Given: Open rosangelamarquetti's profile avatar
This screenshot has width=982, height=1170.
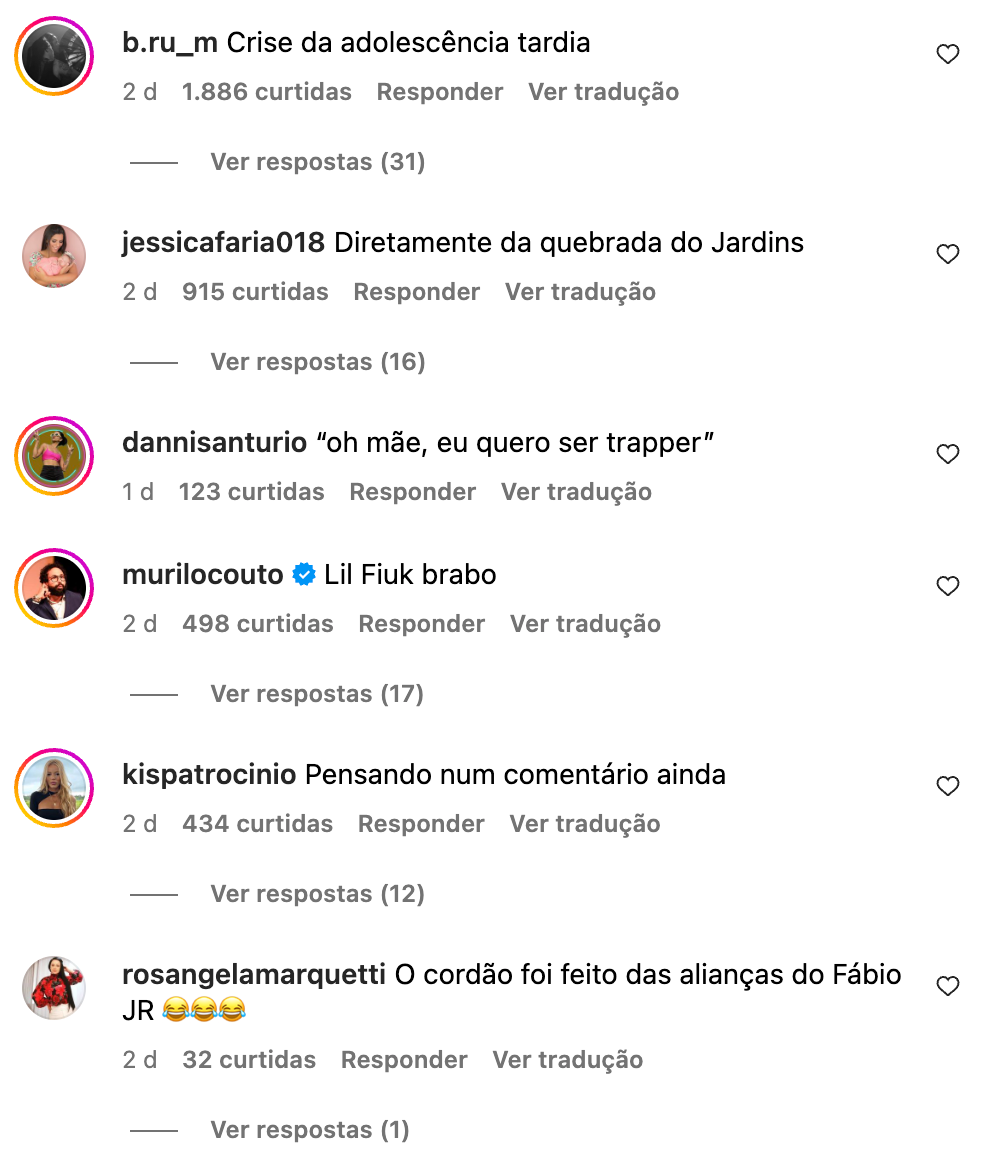Looking at the screenshot, I should pos(54,987).
